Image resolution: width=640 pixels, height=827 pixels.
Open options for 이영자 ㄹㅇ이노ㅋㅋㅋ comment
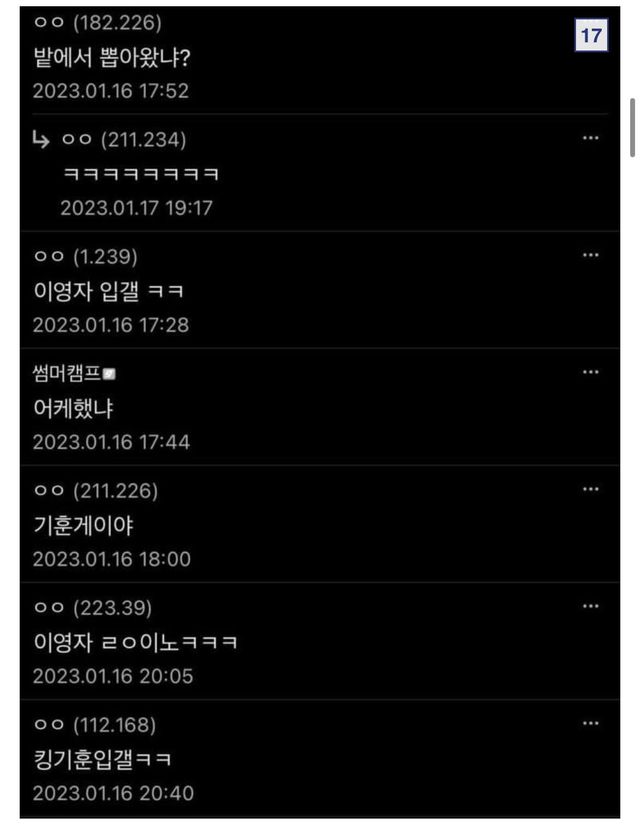pyautogui.click(x=590, y=606)
